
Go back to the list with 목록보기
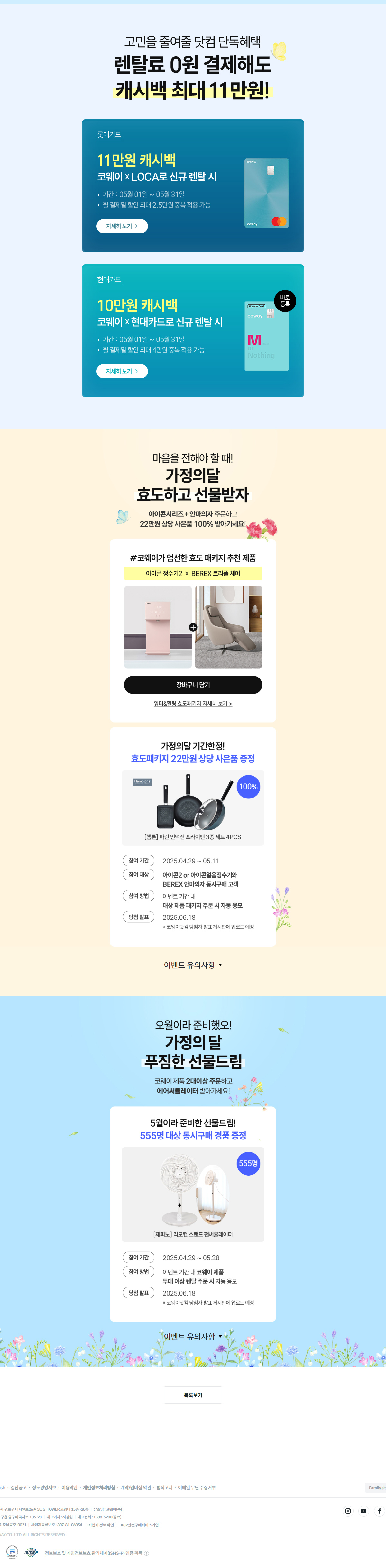pyautogui.click(x=193, y=1395)
